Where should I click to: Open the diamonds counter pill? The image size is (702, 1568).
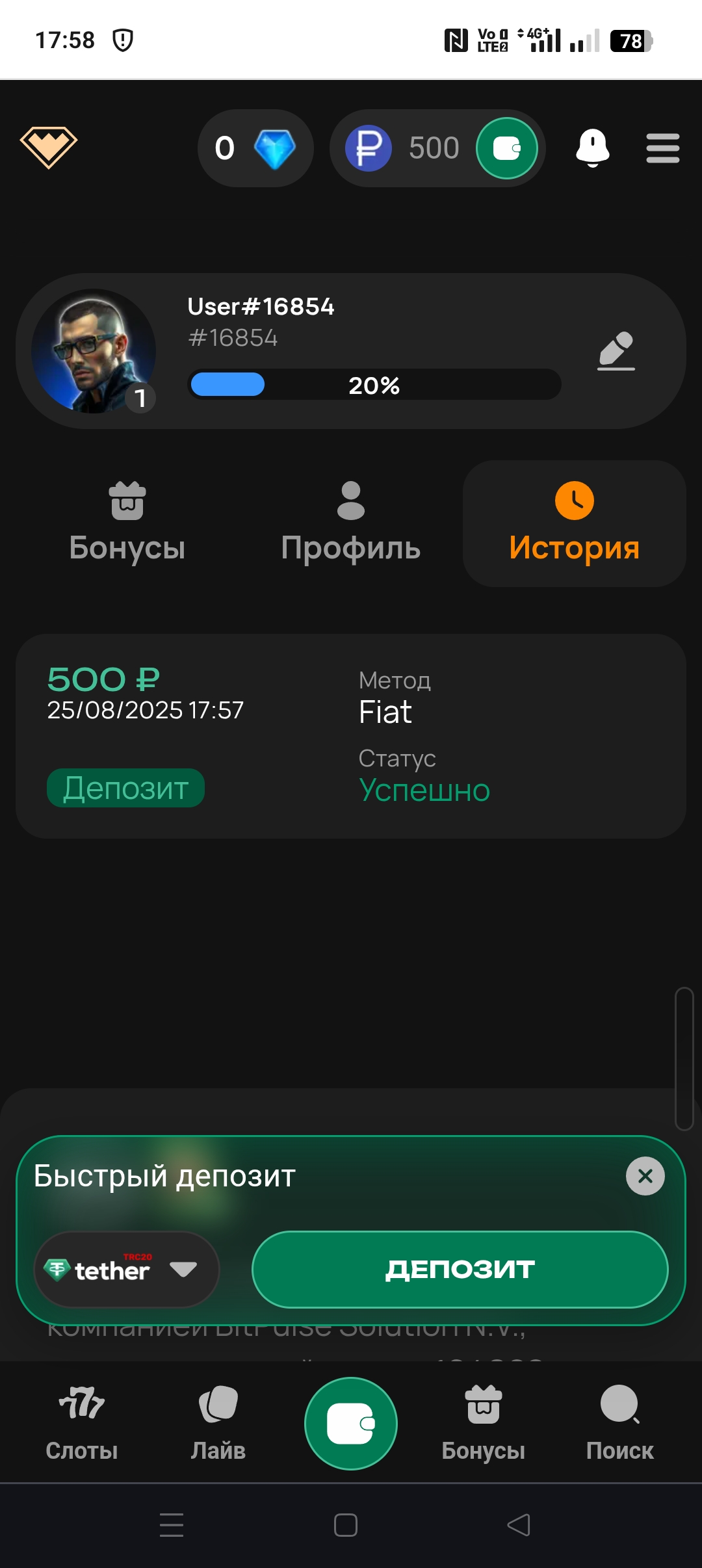[255, 148]
